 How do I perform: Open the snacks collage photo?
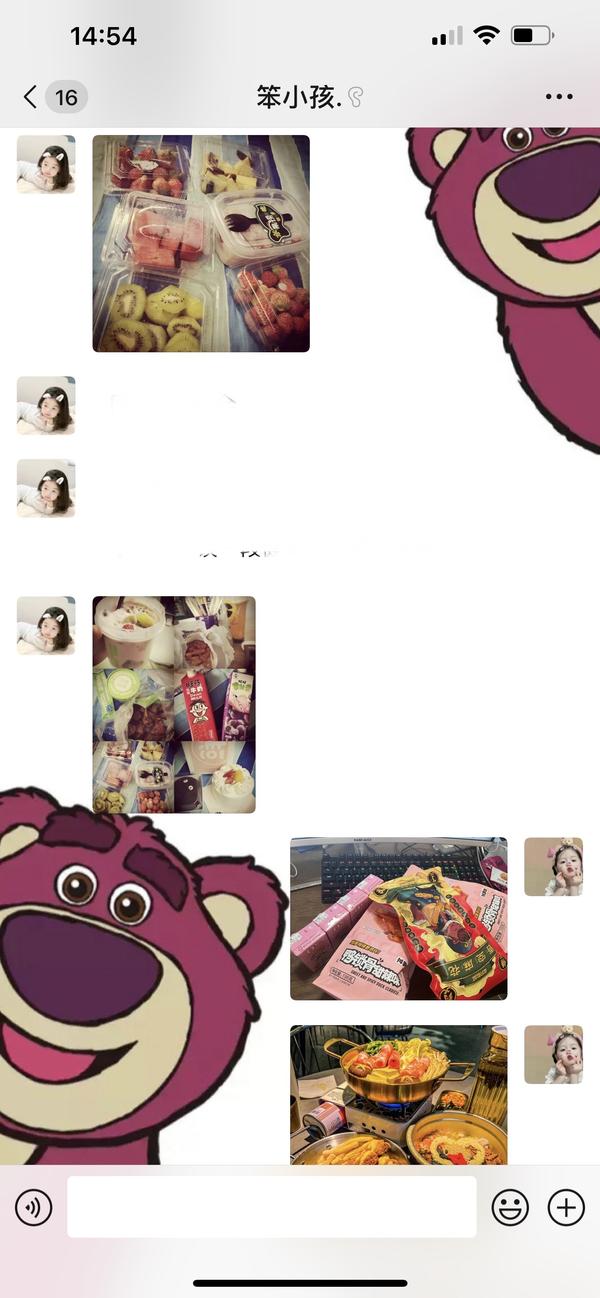click(174, 705)
